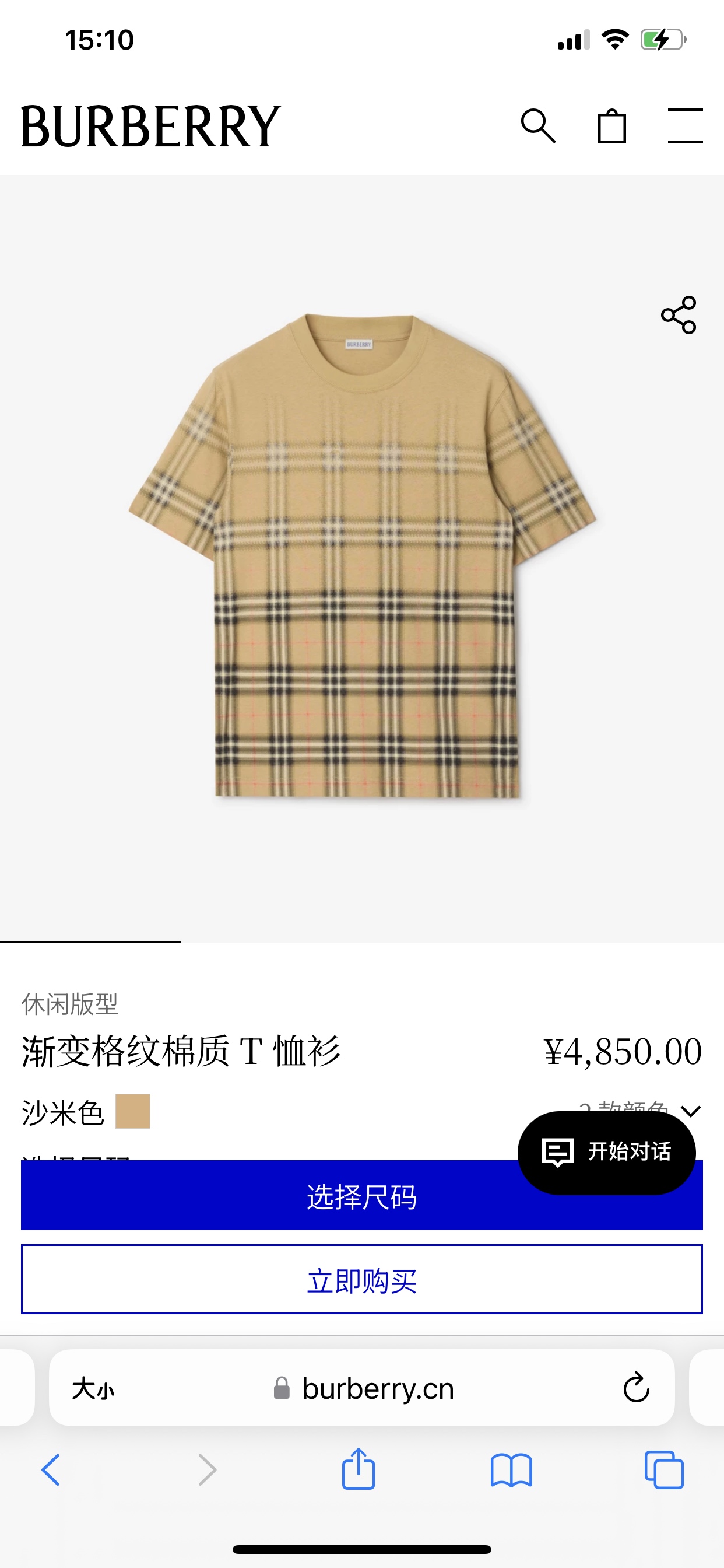This screenshot has width=724, height=1568.
Task: Open the Safari share sheet
Action: (x=359, y=1469)
